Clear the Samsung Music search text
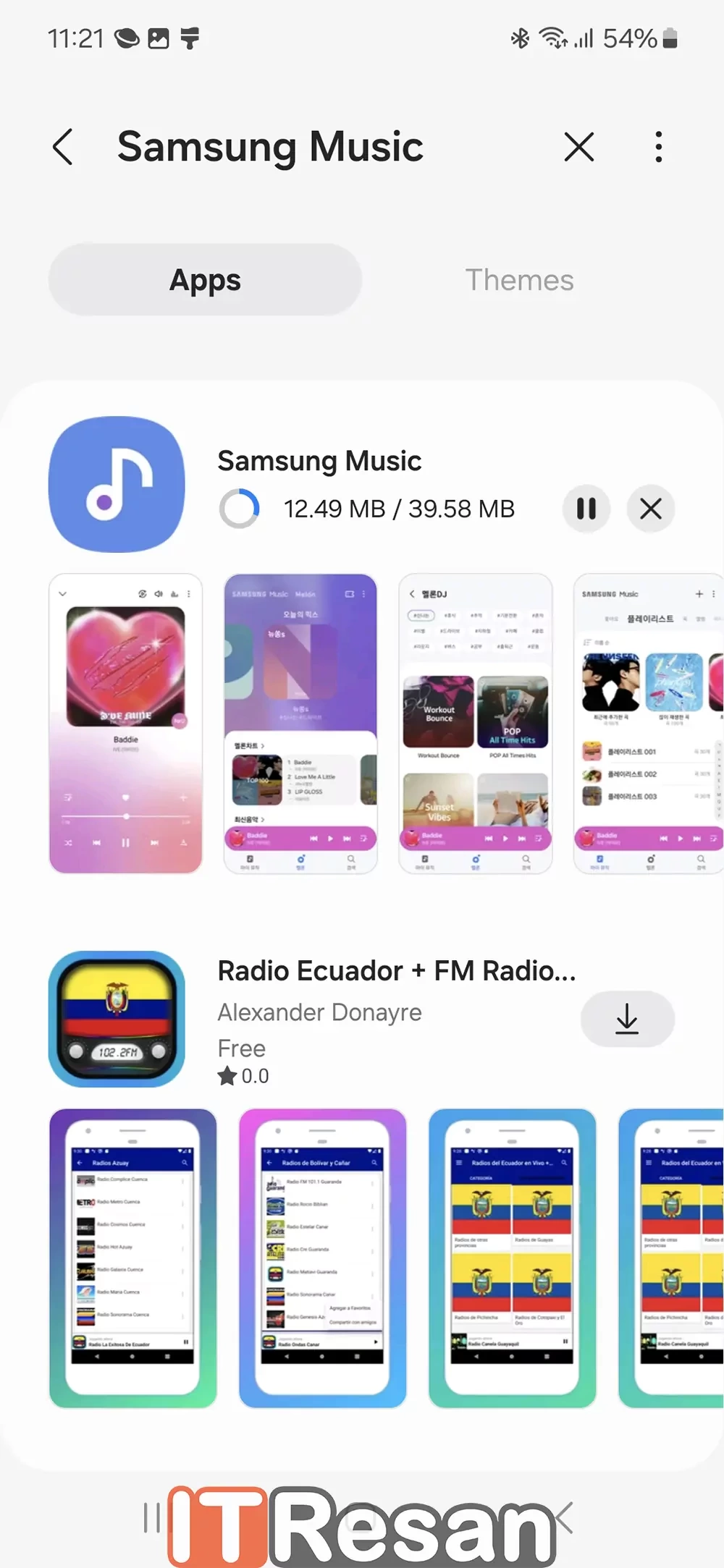This screenshot has height=1568, width=724. pos(578,148)
